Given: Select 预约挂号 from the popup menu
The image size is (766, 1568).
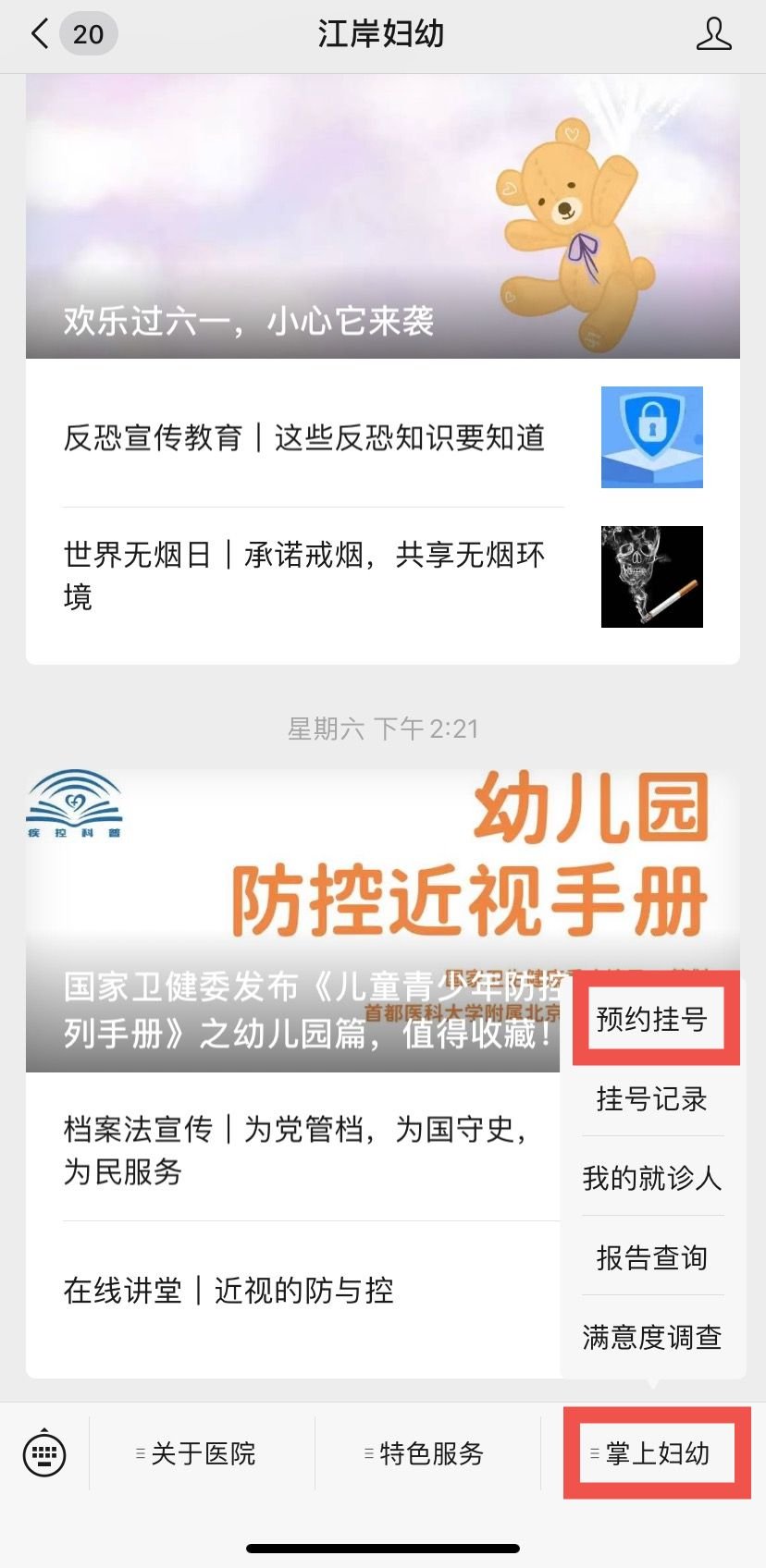Looking at the screenshot, I should pos(652,1020).
